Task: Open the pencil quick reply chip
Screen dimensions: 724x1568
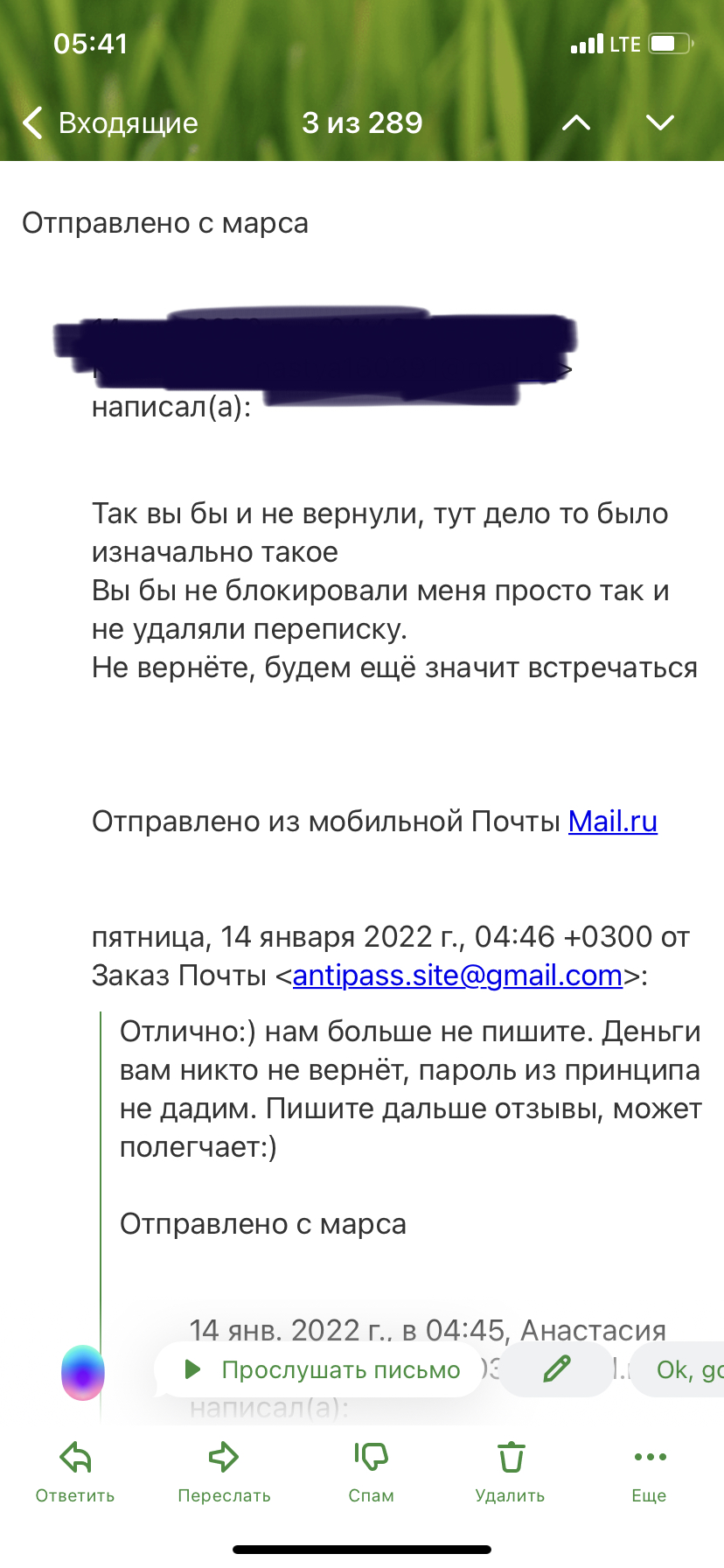Action: (x=557, y=1369)
